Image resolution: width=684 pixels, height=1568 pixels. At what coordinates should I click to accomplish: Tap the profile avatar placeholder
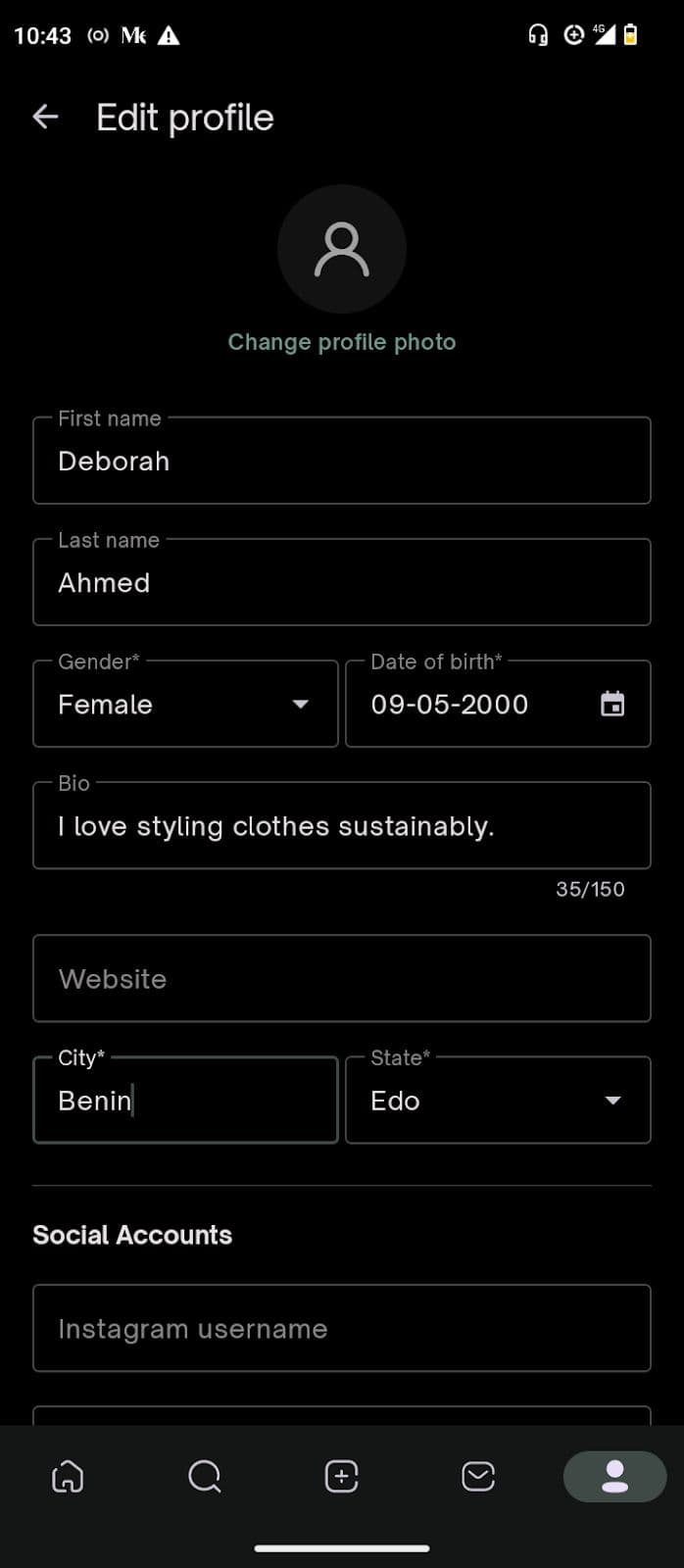(x=342, y=249)
